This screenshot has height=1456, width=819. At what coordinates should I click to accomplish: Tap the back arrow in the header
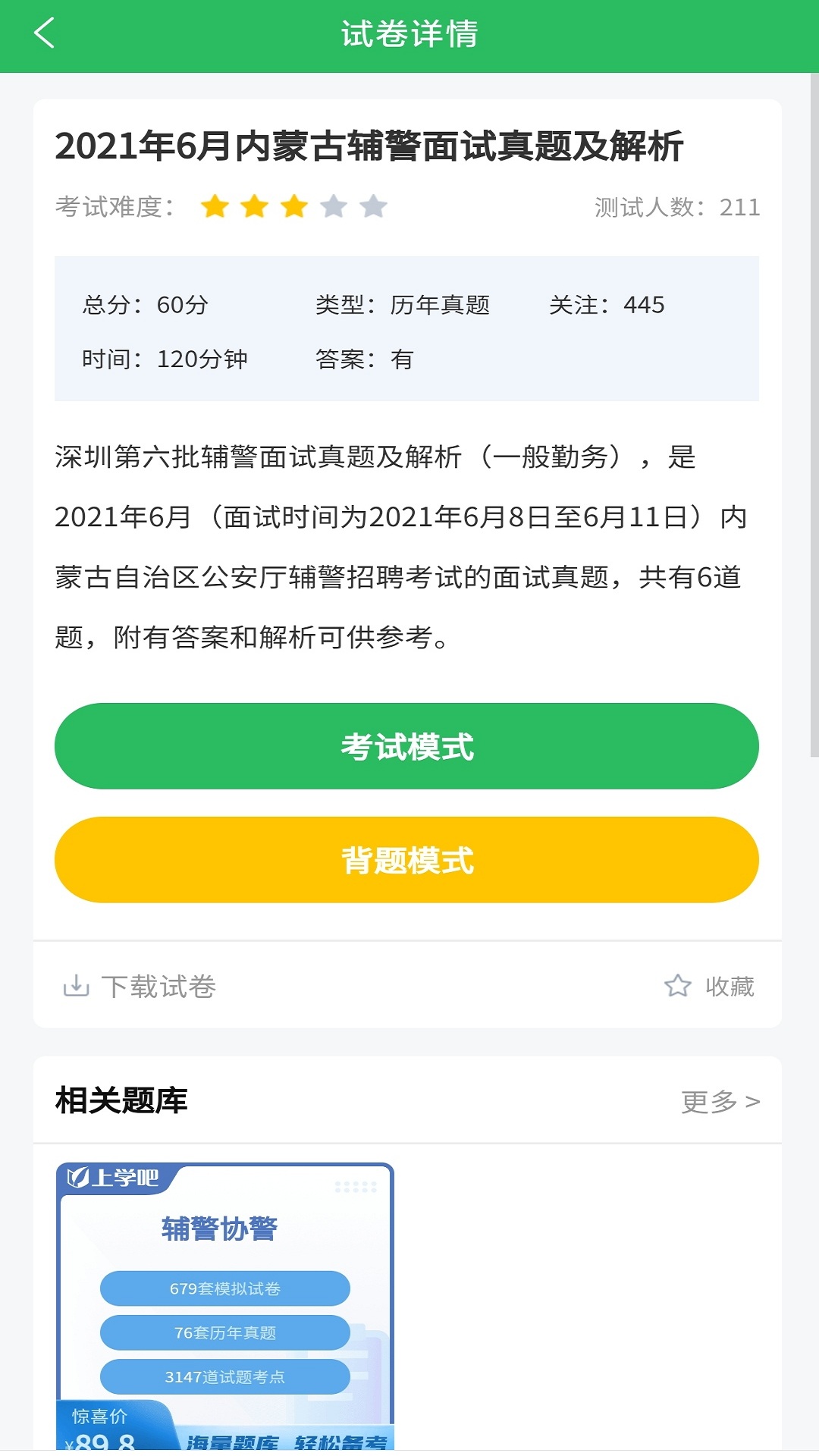pyautogui.click(x=43, y=33)
